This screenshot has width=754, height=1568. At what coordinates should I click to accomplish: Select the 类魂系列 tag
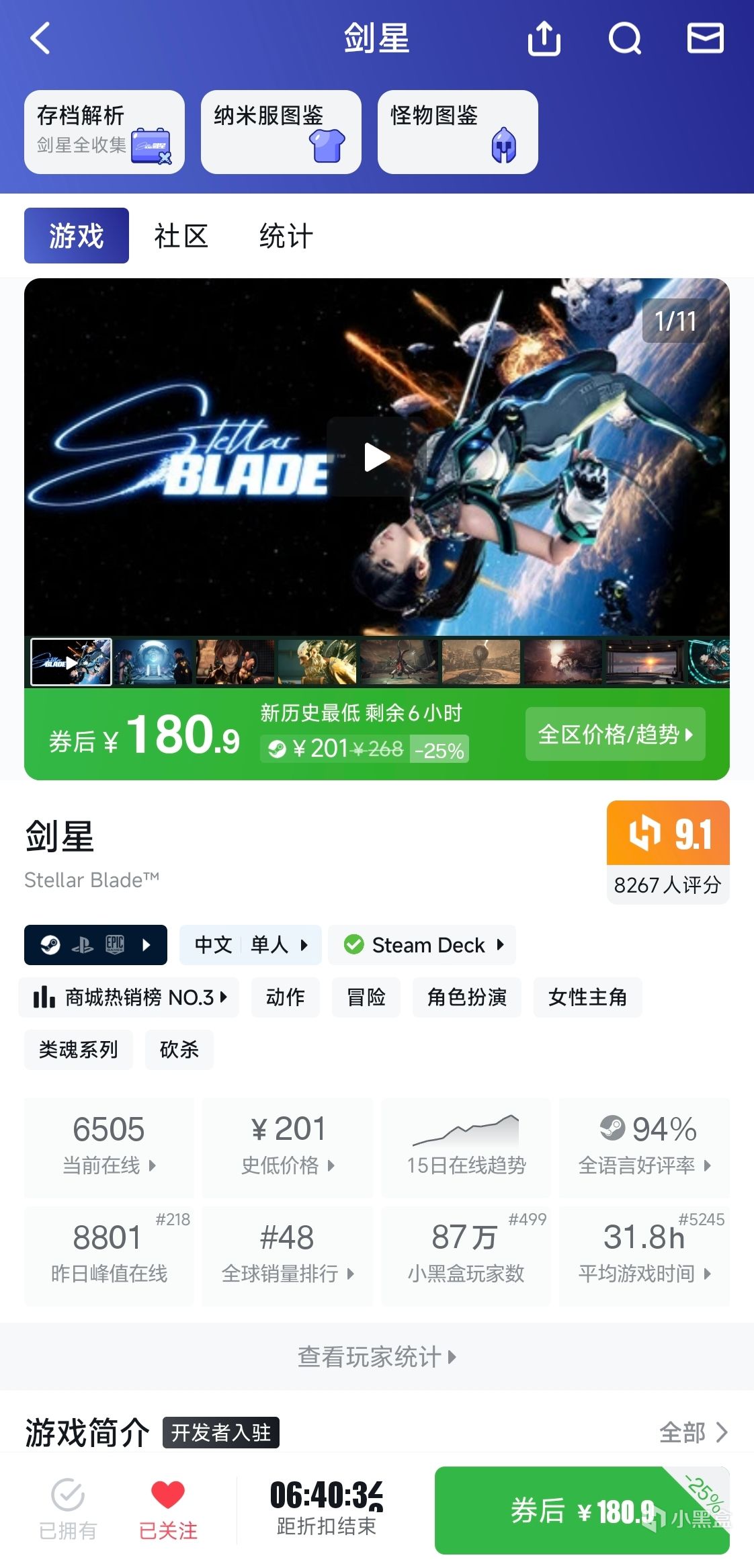coord(78,1050)
